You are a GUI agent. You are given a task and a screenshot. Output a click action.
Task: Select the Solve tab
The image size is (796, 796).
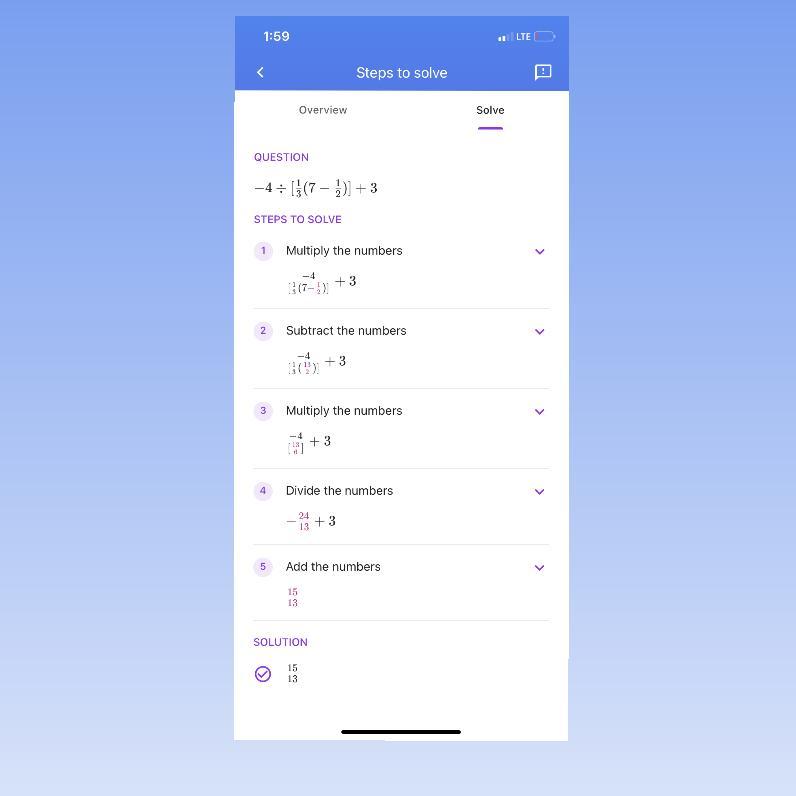(490, 110)
